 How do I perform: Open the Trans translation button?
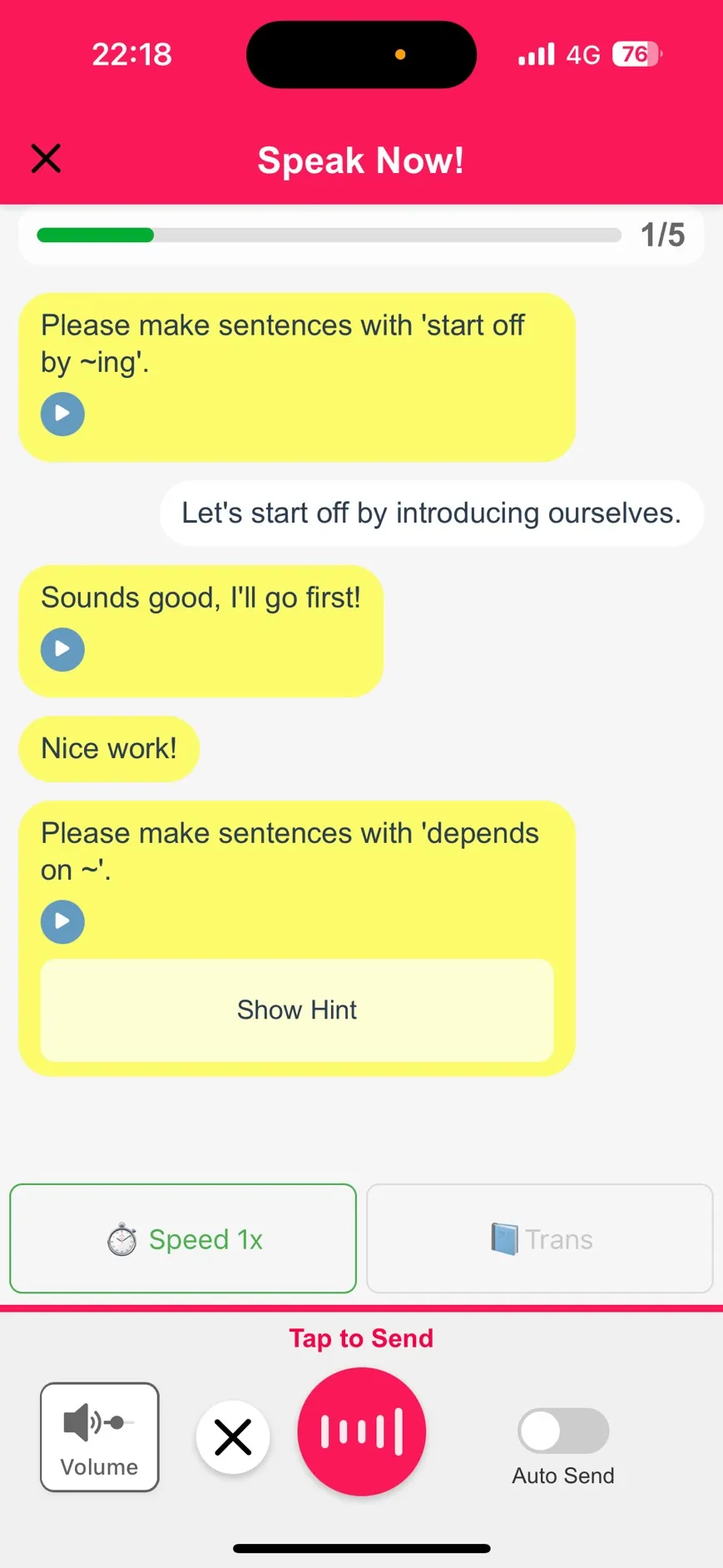click(x=539, y=1238)
